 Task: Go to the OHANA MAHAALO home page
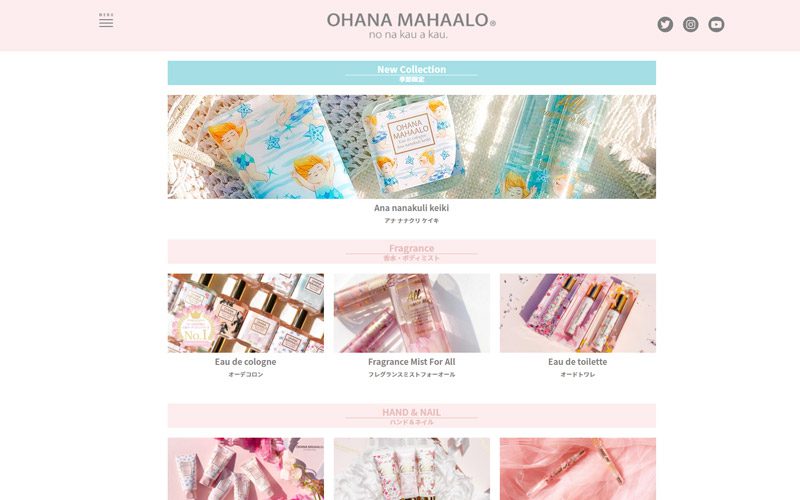(x=410, y=25)
